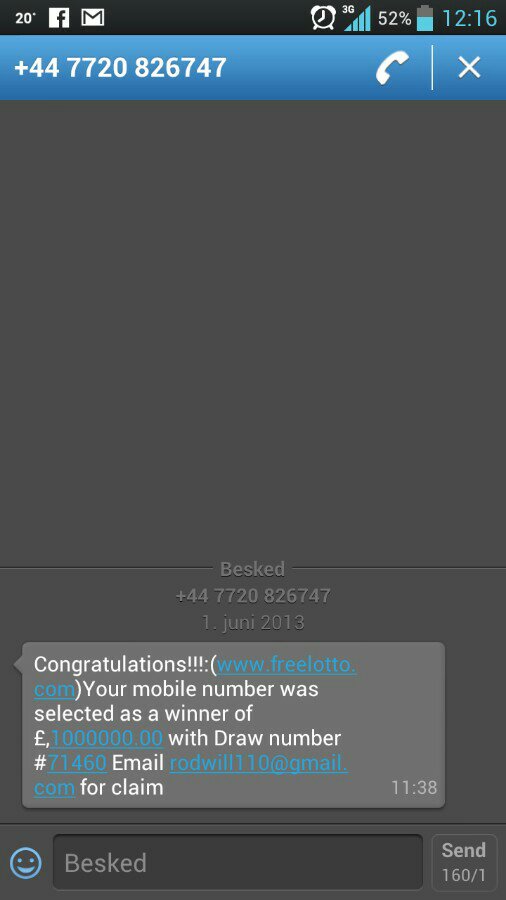506x900 pixels.
Task: Call the number +44 7720 826747
Action: (x=392, y=68)
